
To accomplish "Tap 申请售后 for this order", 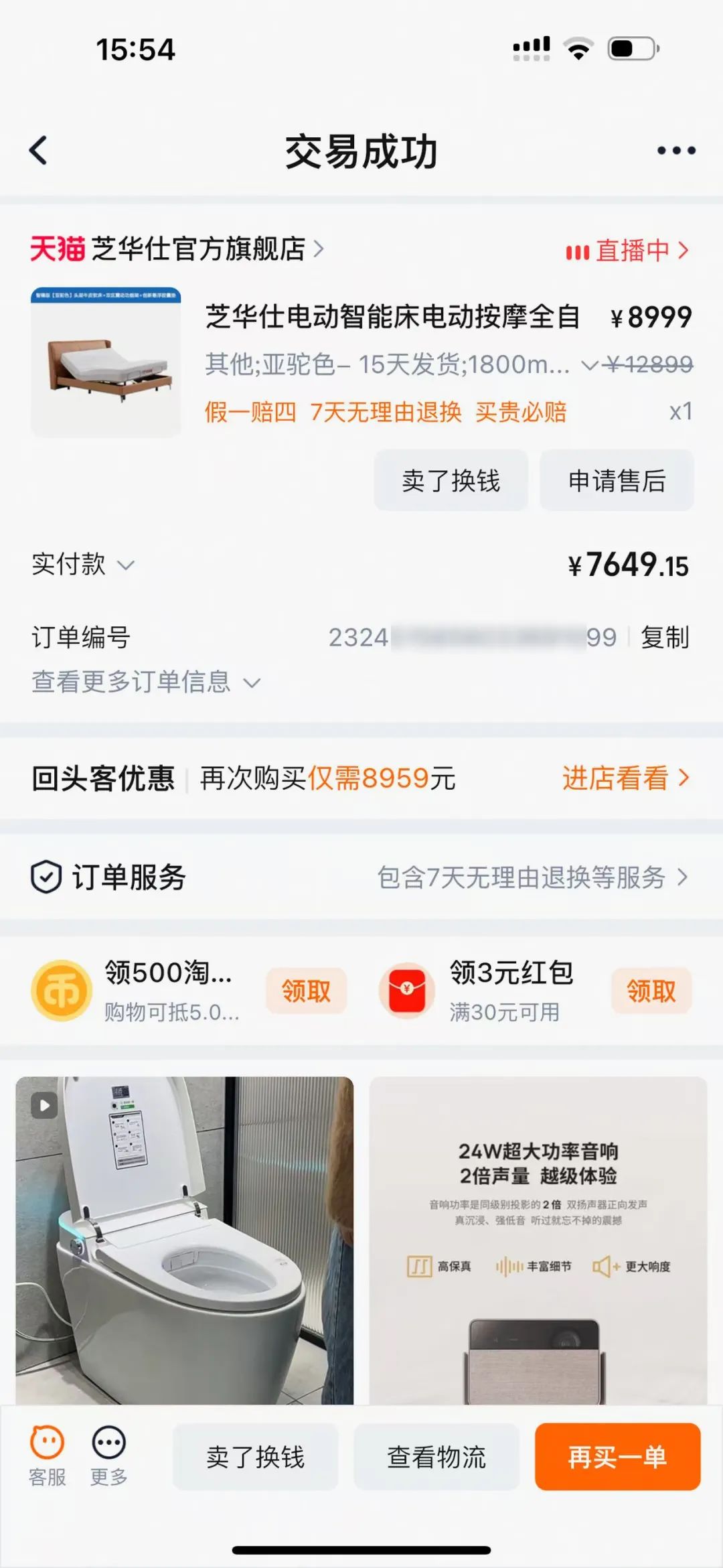I will coord(617,481).
